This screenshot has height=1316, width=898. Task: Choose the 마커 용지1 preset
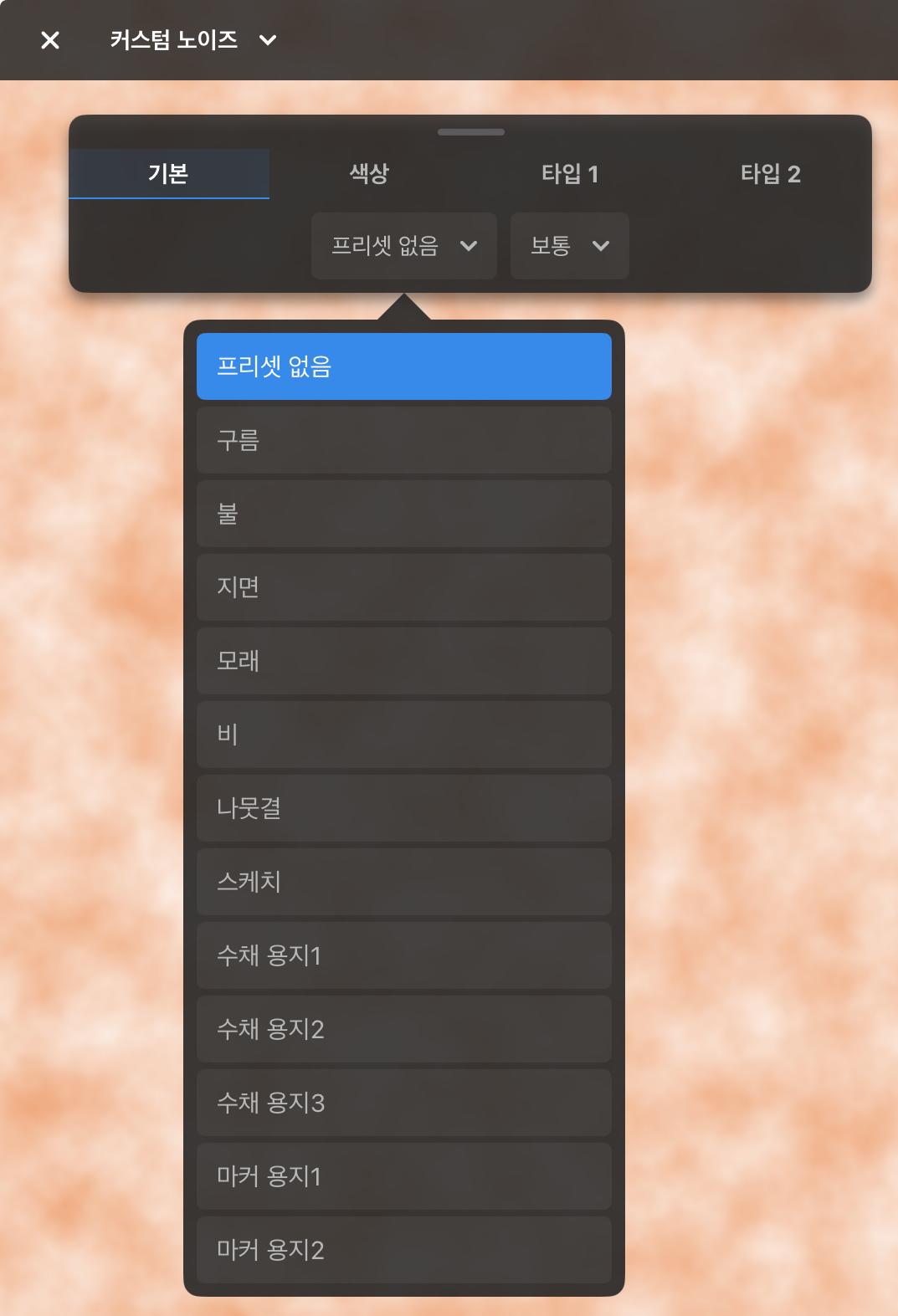pos(403,1176)
